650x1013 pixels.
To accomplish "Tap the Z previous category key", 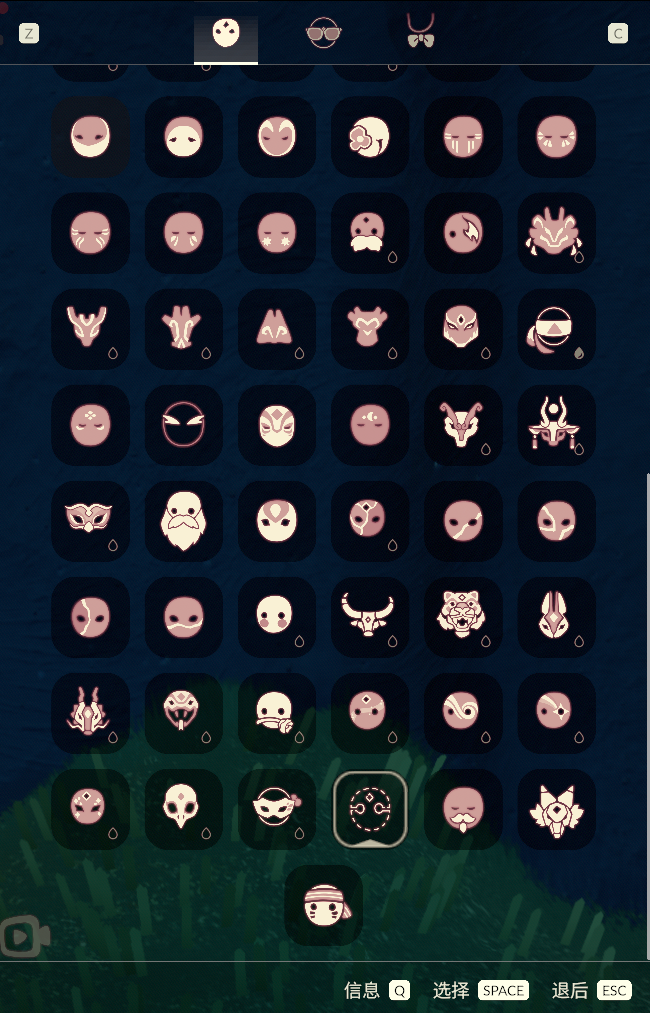I will (x=29, y=34).
